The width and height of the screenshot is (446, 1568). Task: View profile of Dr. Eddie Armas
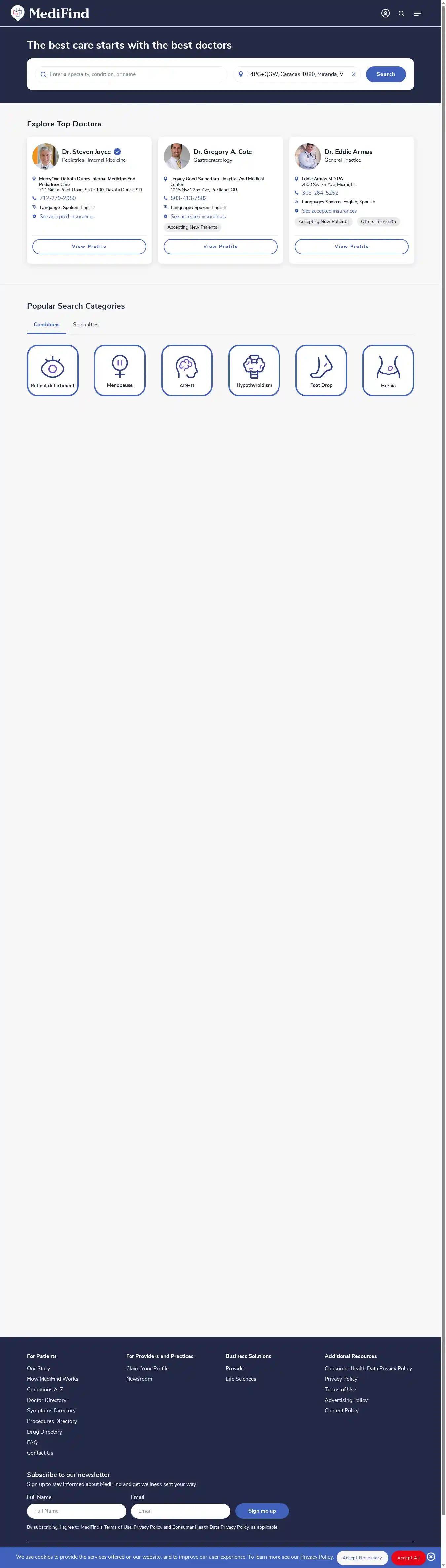pos(351,246)
